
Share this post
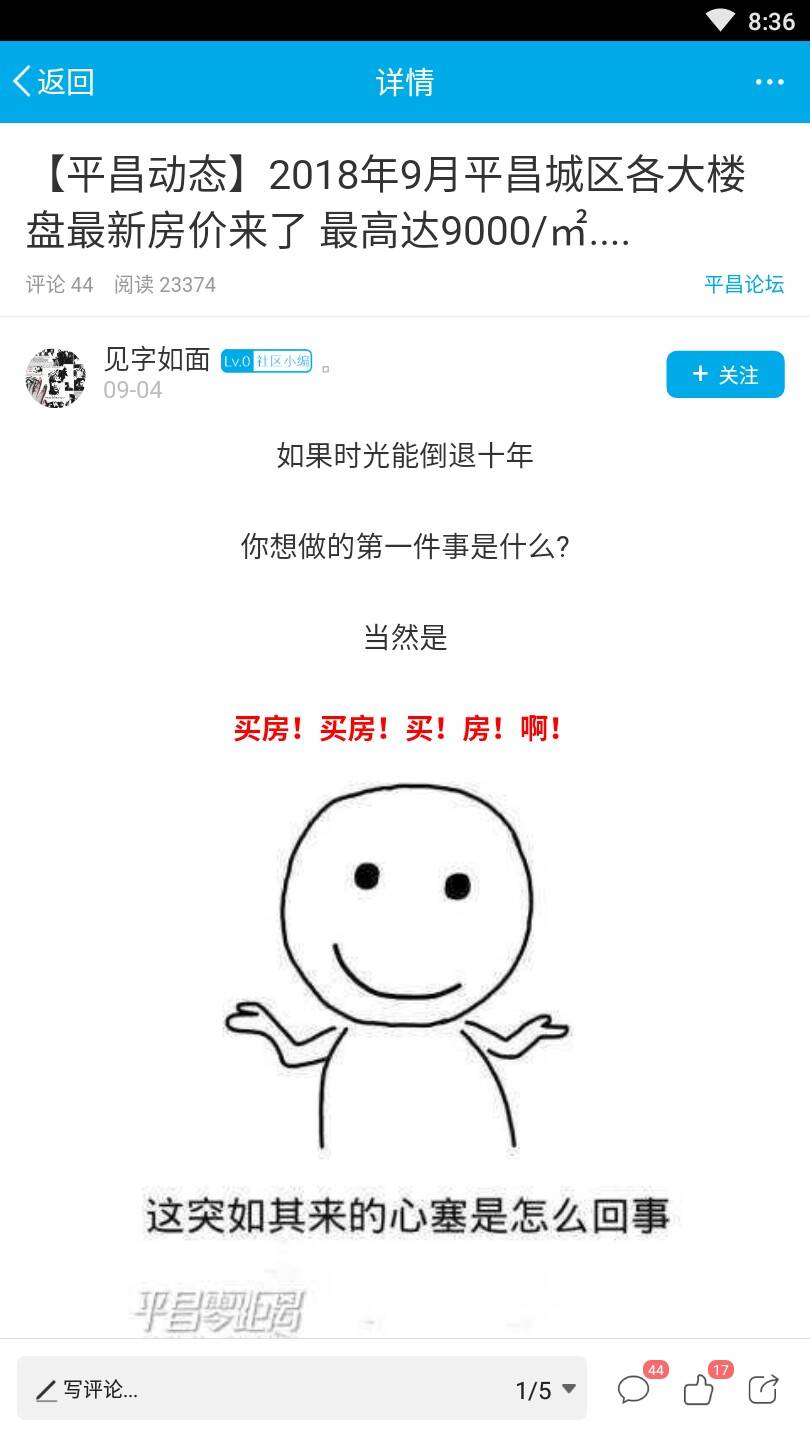click(763, 1389)
